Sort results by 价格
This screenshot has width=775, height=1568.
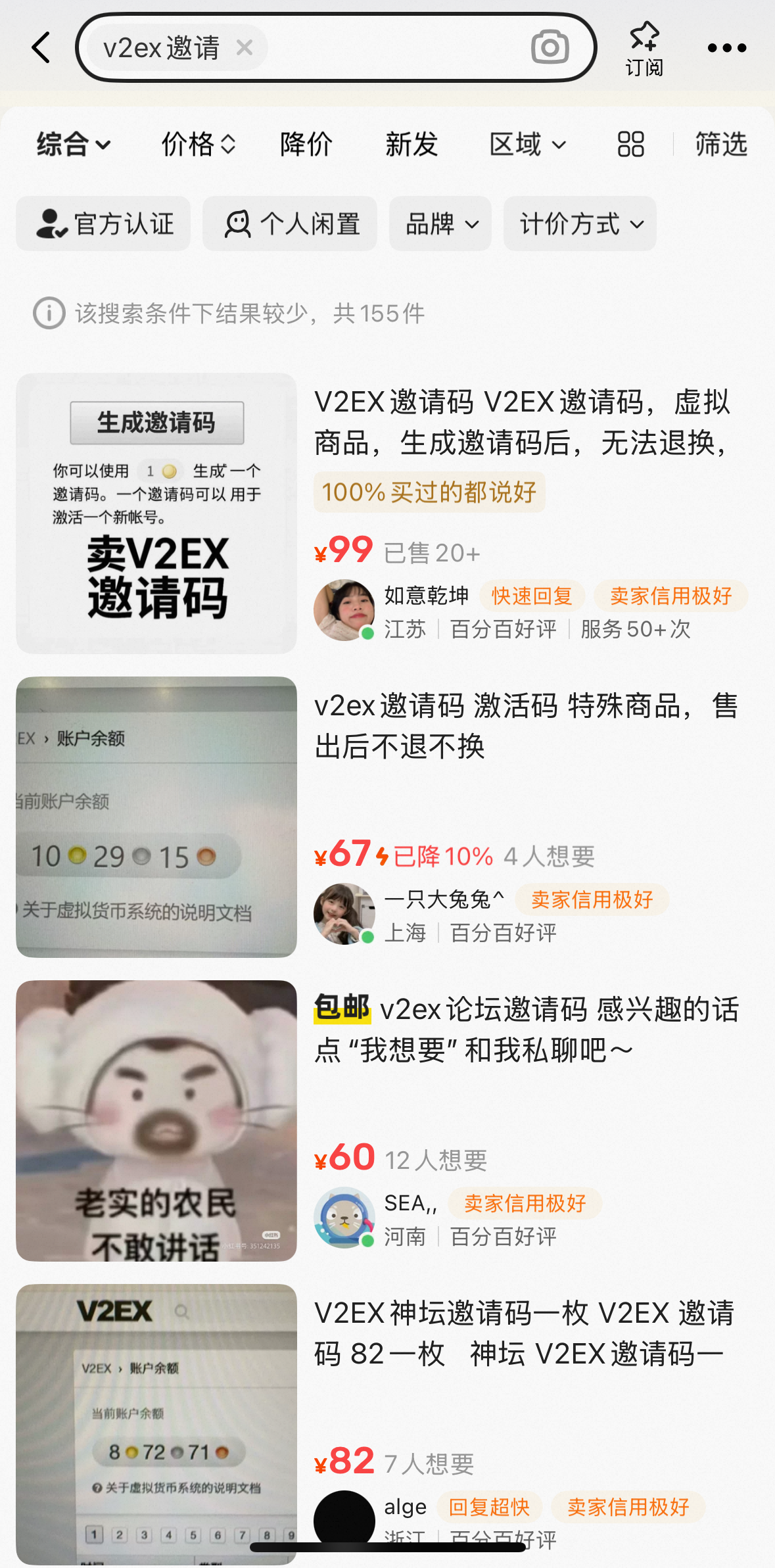[x=198, y=144]
